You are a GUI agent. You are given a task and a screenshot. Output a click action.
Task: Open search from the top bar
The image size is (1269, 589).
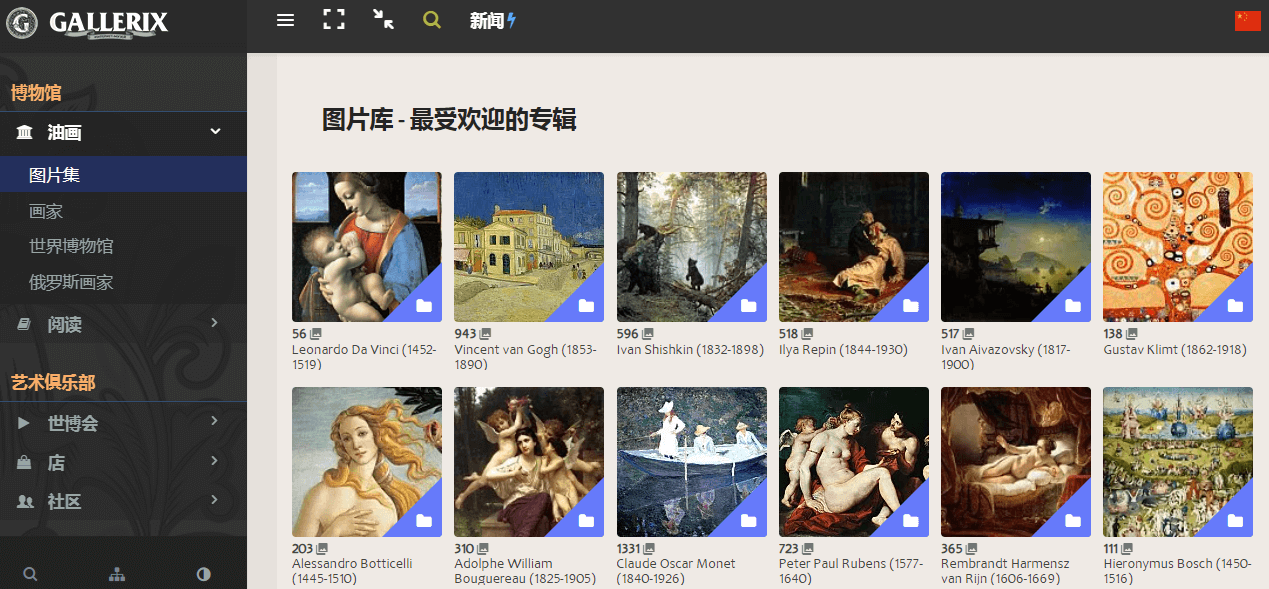(432, 20)
